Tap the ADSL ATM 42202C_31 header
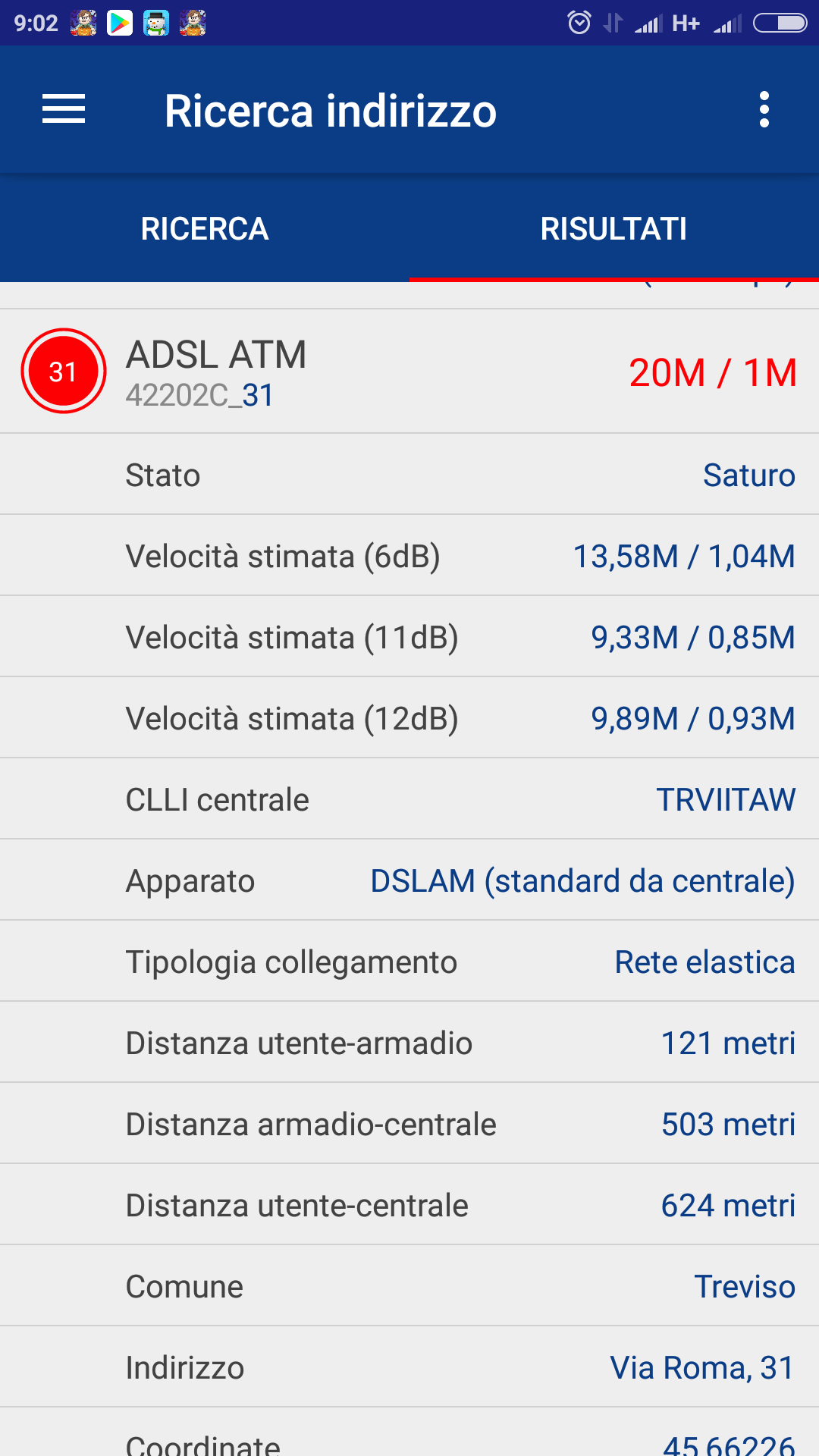819x1456 pixels. pyautogui.click(x=409, y=372)
